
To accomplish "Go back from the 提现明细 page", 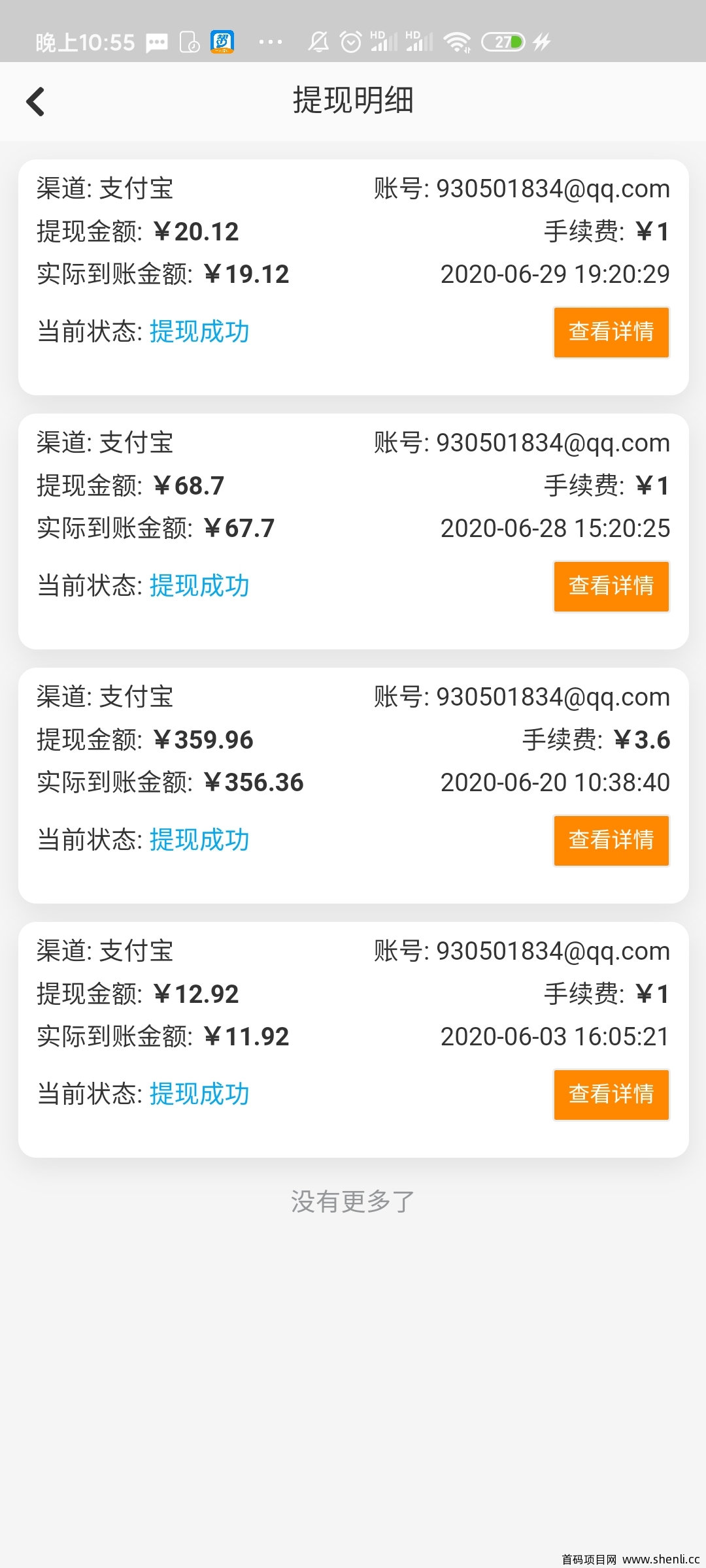I will [x=35, y=102].
